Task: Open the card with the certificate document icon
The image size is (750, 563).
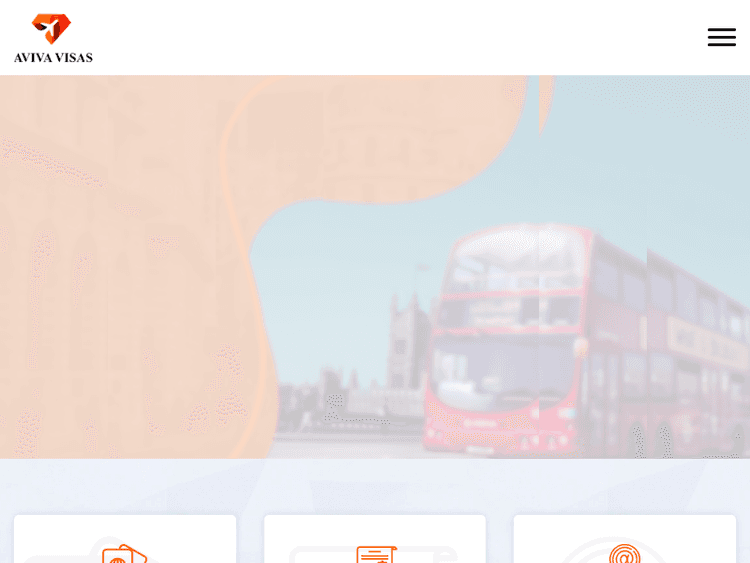Action: (375, 543)
